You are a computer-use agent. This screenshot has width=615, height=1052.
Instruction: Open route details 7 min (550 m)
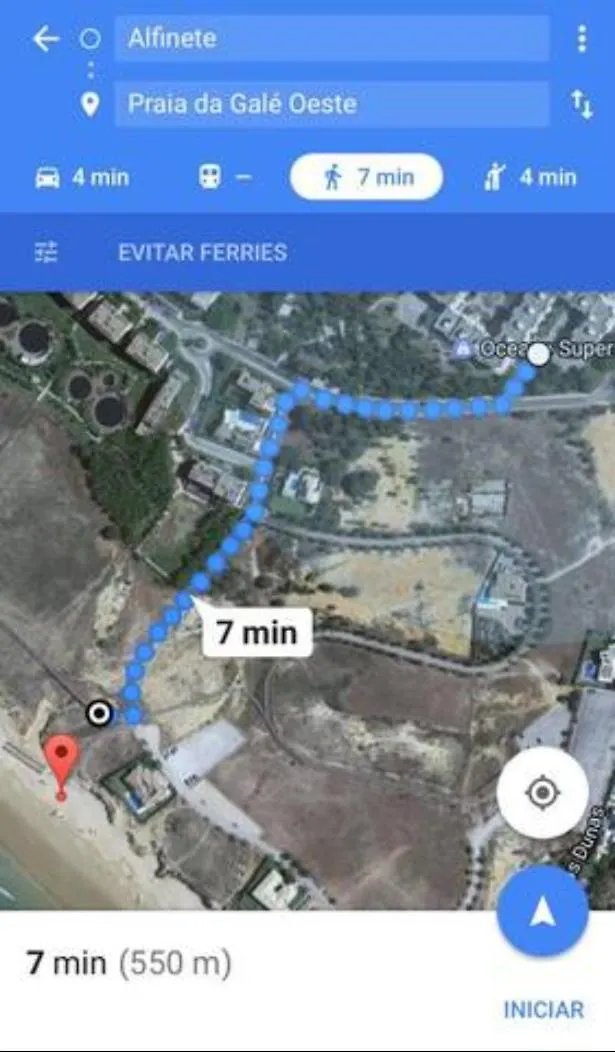tap(130, 964)
